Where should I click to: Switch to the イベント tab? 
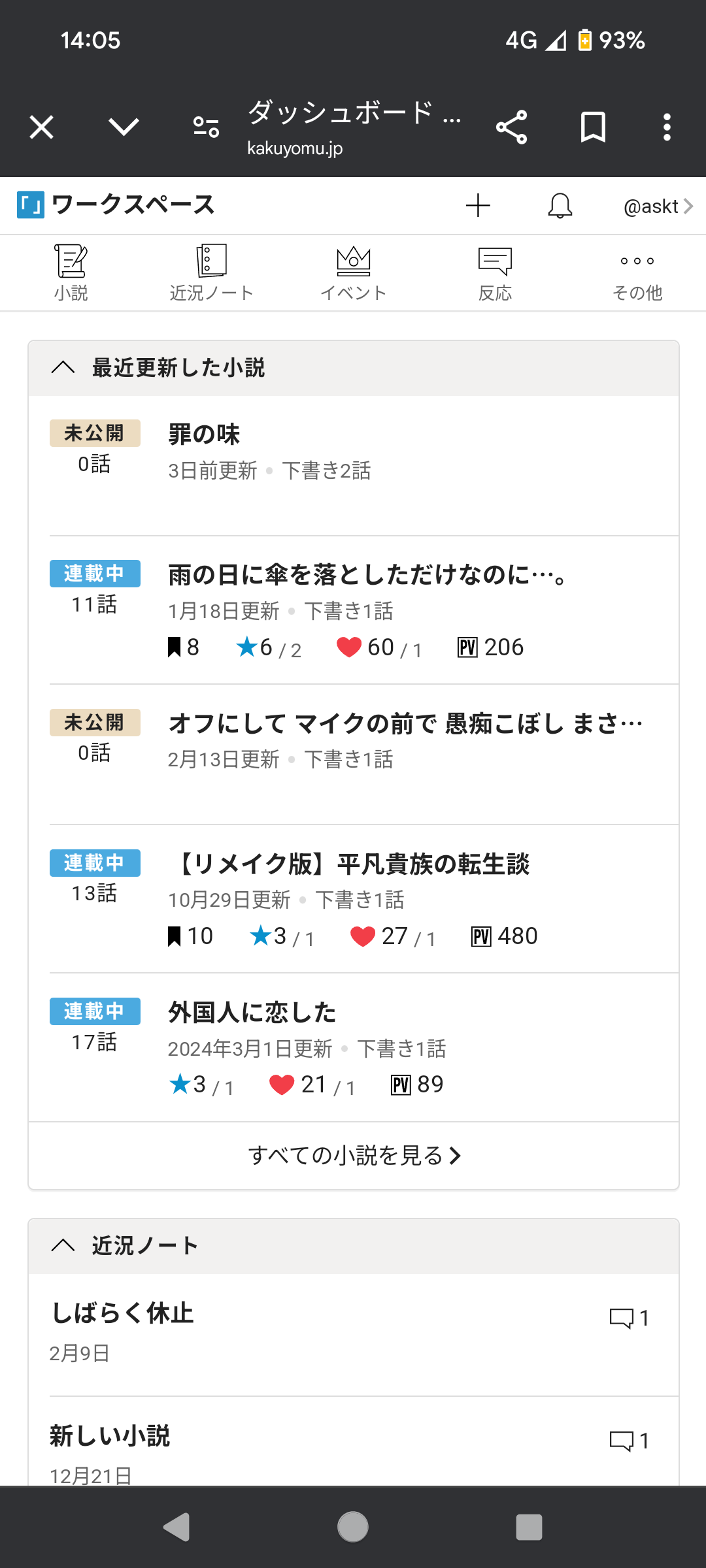(x=353, y=273)
